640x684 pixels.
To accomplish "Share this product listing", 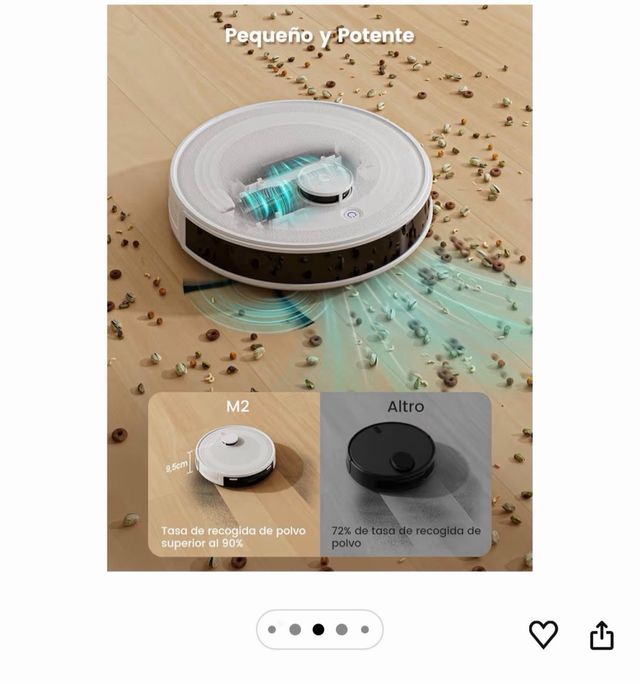I will pos(601,635).
